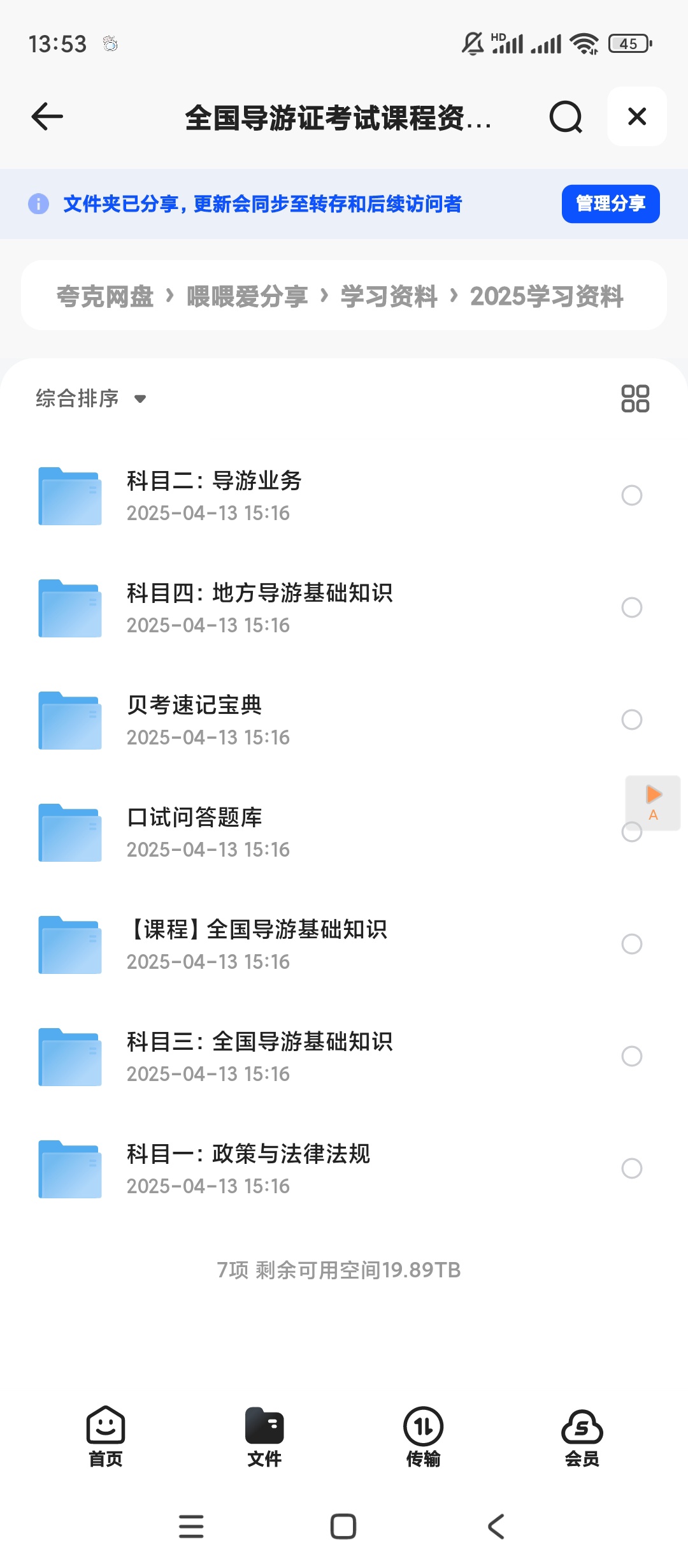This screenshot has width=688, height=1568.
Task: Select the 贝考速记宝典 folder checkbox
Action: [631, 720]
